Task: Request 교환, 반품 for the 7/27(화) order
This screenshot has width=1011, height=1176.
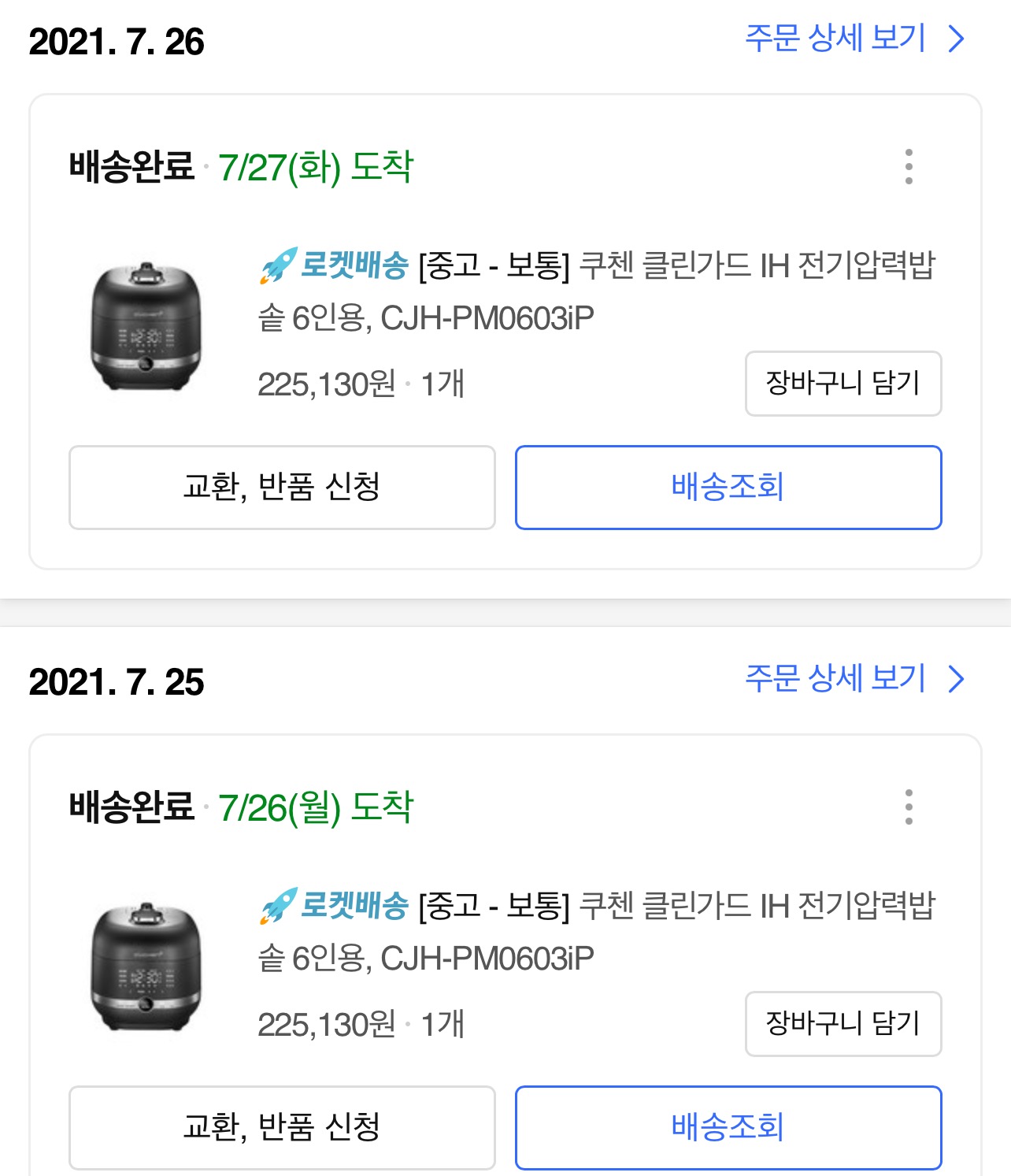Action: coord(282,488)
